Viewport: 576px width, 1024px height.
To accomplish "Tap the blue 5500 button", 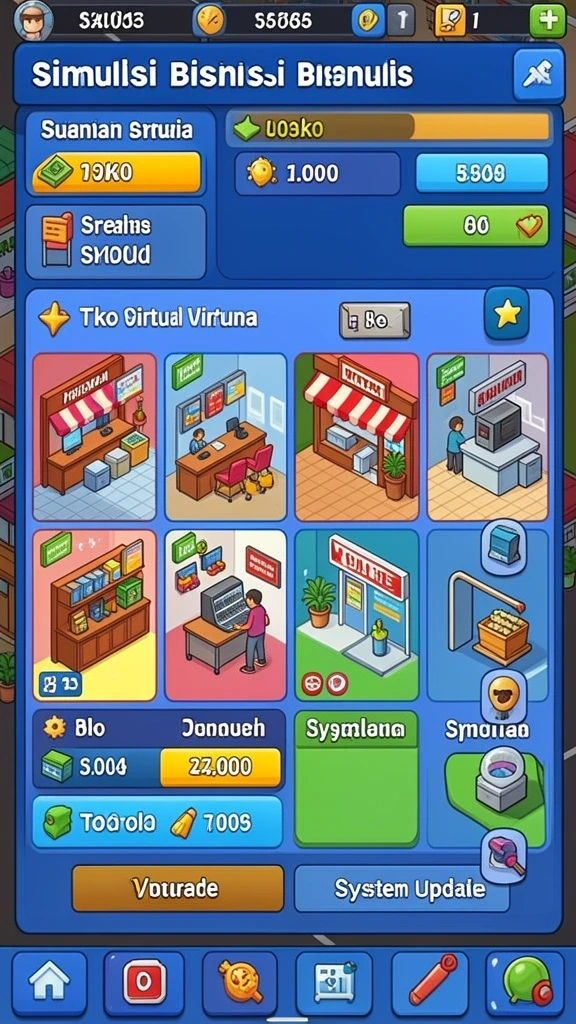I will [x=482, y=173].
